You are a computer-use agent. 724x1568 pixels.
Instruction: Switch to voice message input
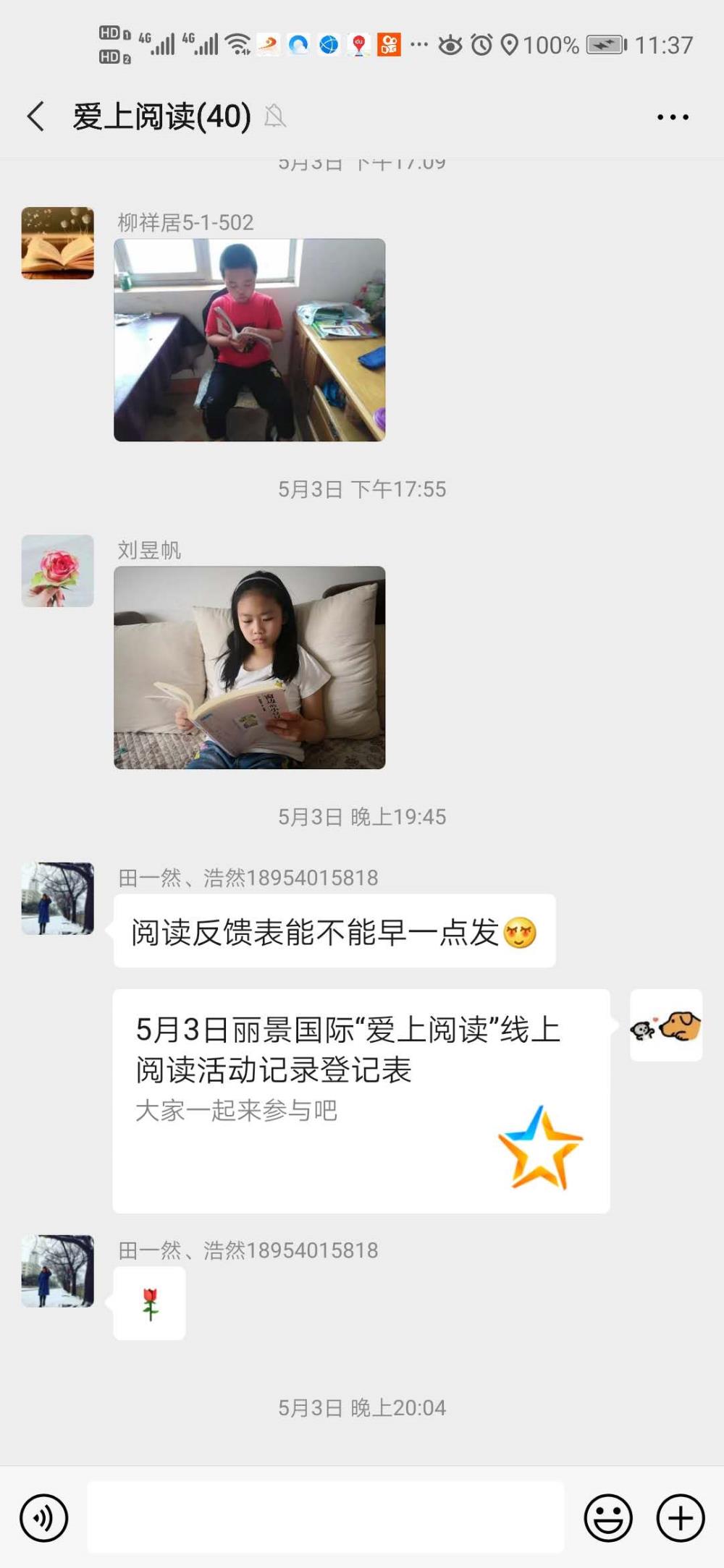[44, 1518]
